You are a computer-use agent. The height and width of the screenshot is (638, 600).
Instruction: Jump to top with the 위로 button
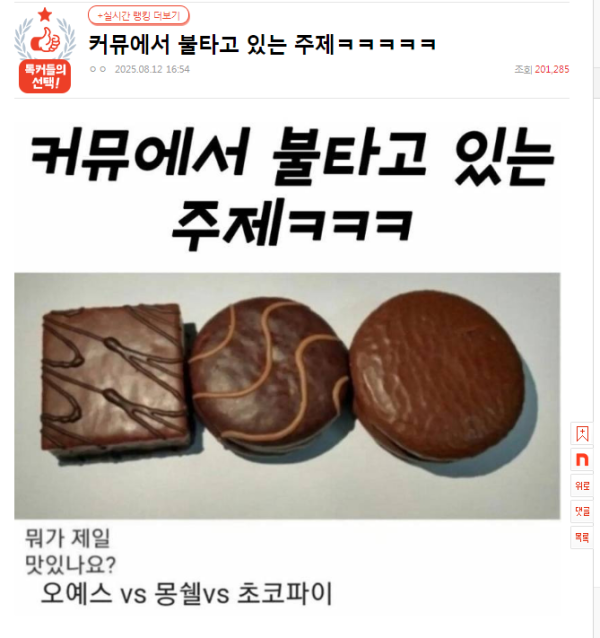click(581, 485)
